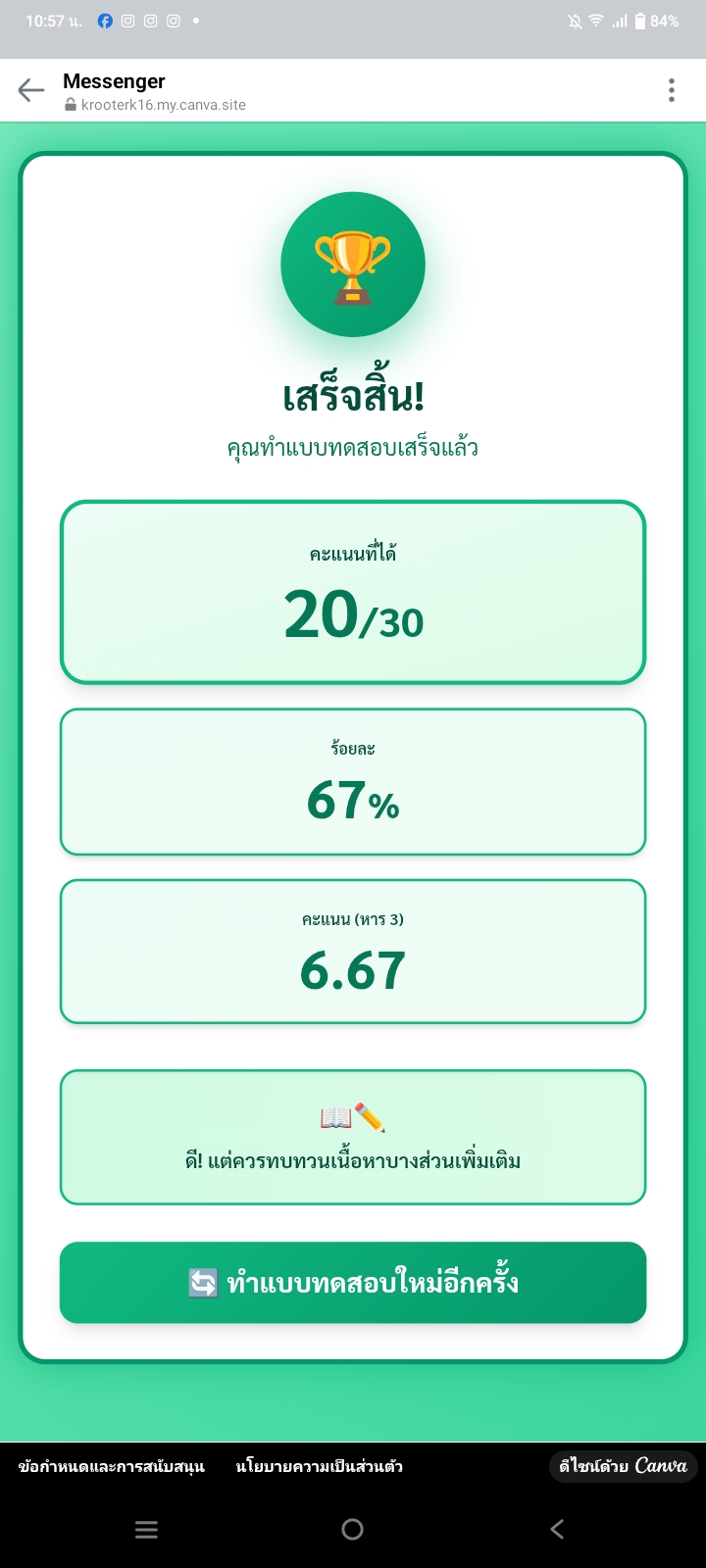The height and width of the screenshot is (1568, 706).
Task: Go to the system home screen
Action: coord(353,1529)
